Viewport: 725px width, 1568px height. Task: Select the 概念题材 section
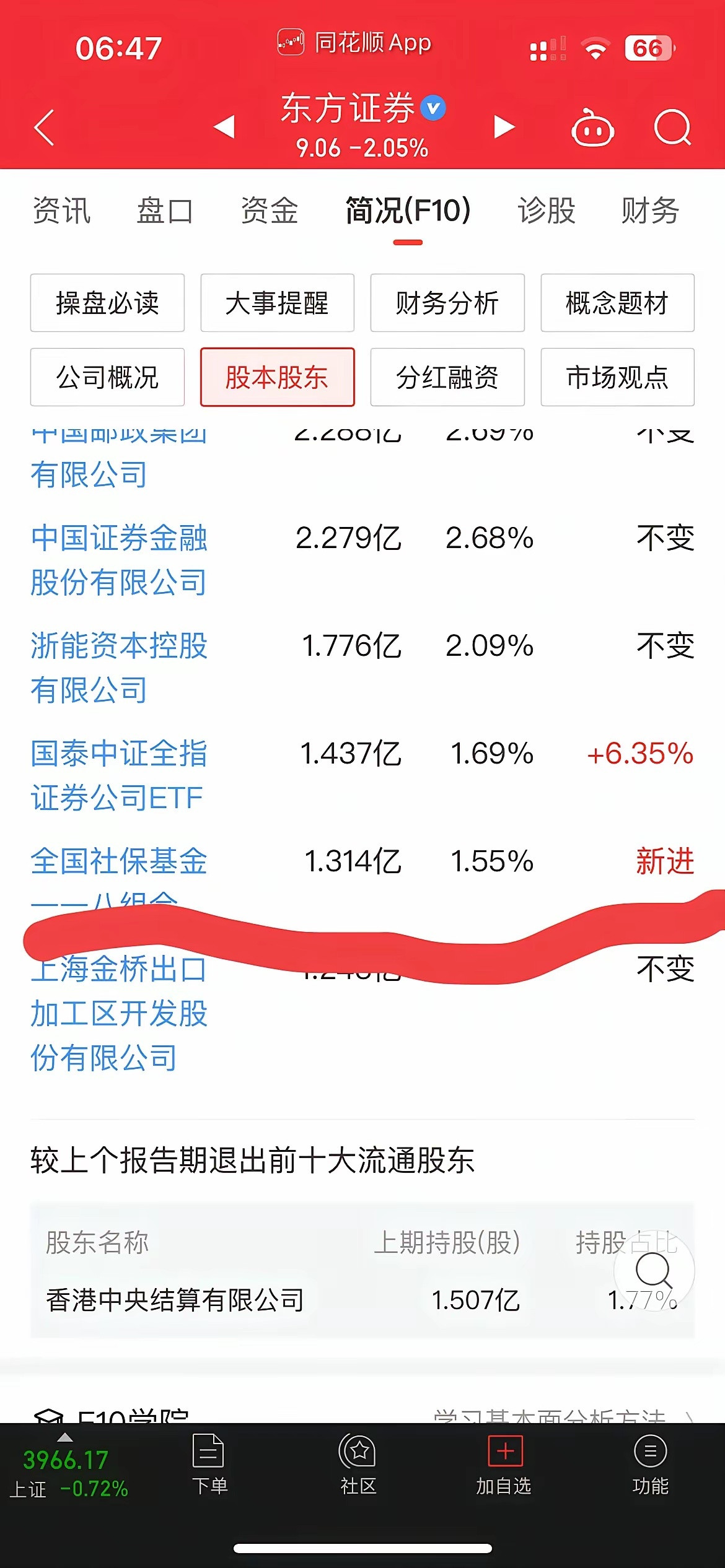coord(617,303)
